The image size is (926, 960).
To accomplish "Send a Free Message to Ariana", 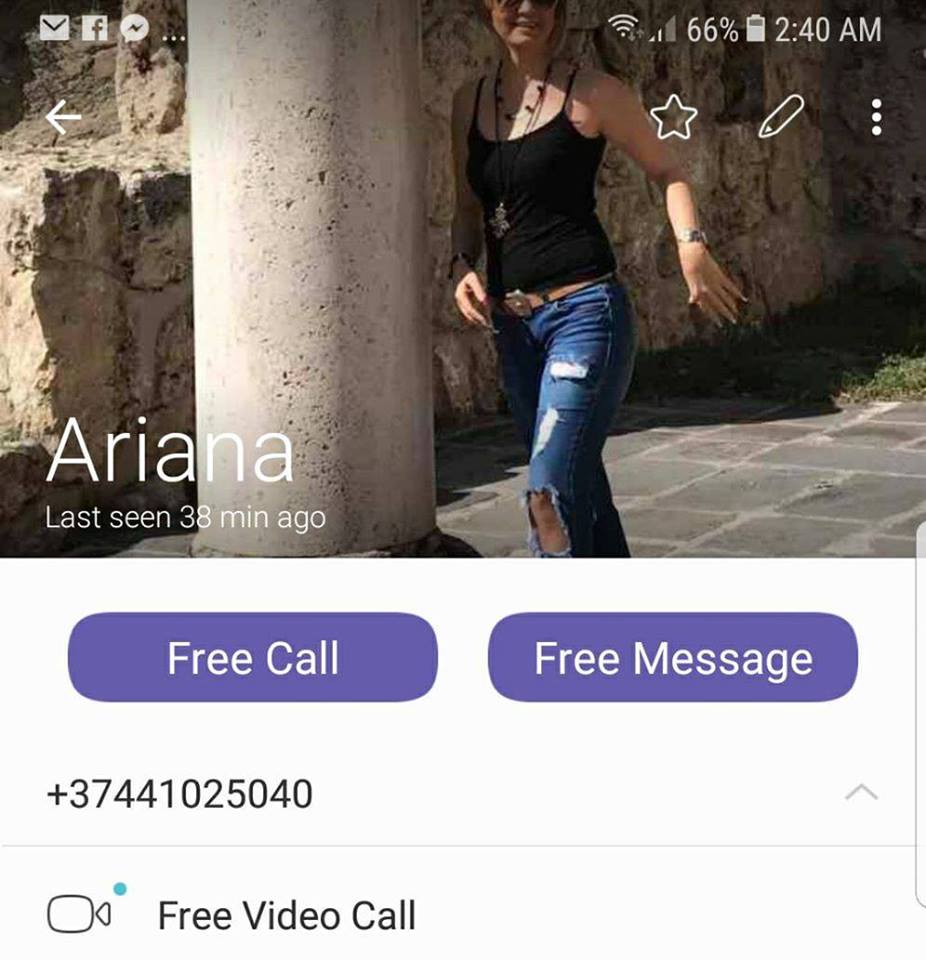I will pyautogui.click(x=672, y=658).
